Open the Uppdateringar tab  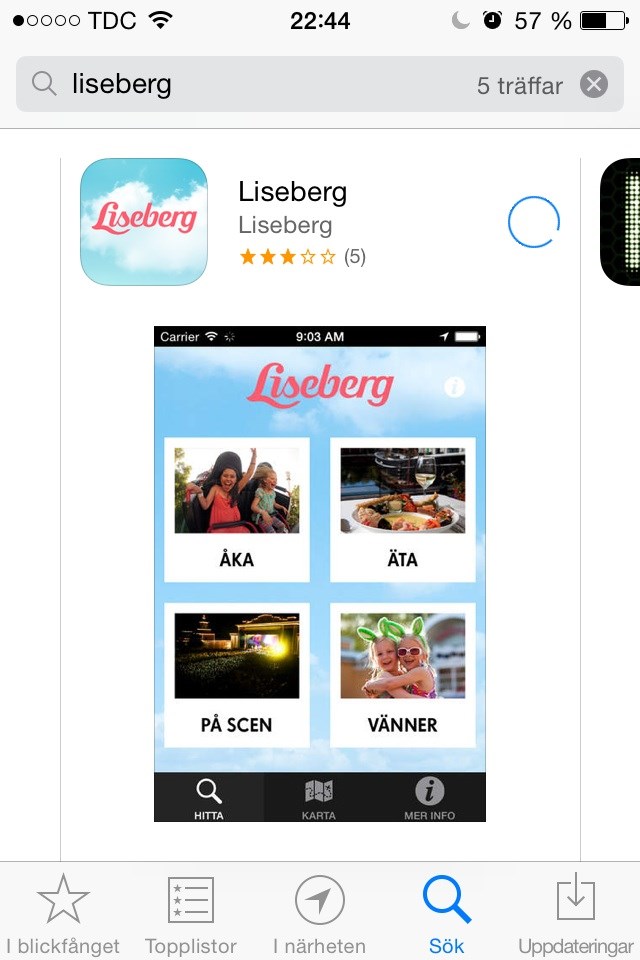click(576, 912)
